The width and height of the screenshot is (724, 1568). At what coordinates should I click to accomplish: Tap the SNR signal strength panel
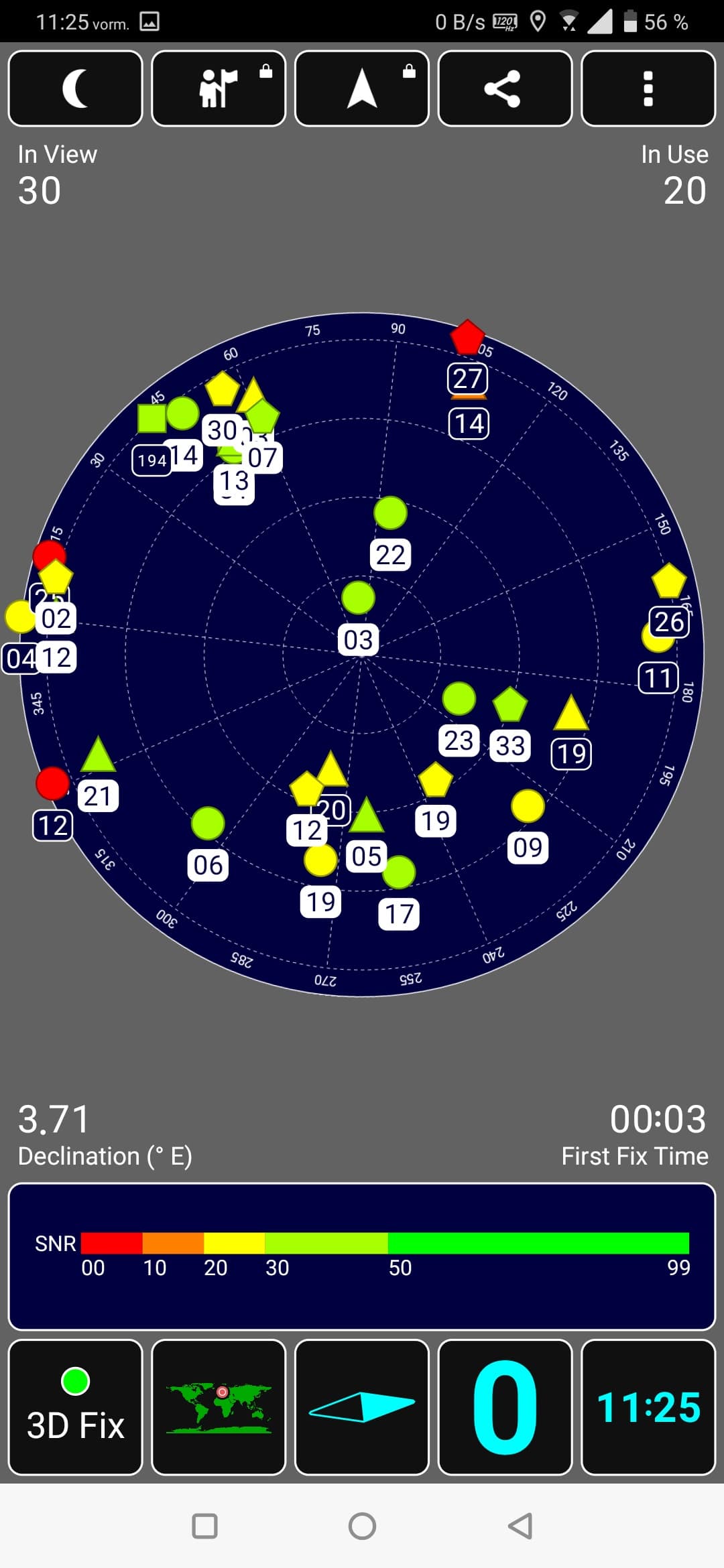click(362, 1256)
